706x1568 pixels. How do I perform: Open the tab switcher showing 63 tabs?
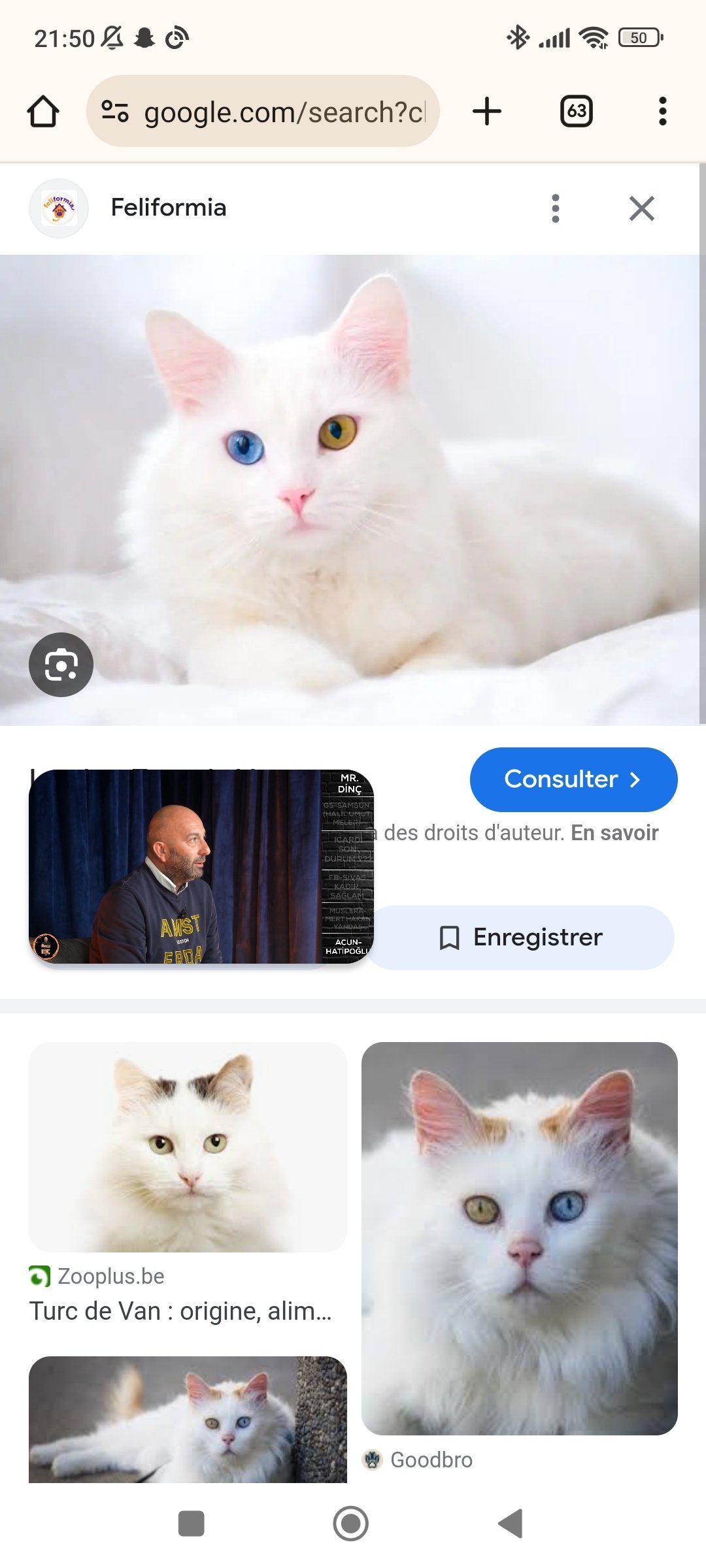coord(577,111)
